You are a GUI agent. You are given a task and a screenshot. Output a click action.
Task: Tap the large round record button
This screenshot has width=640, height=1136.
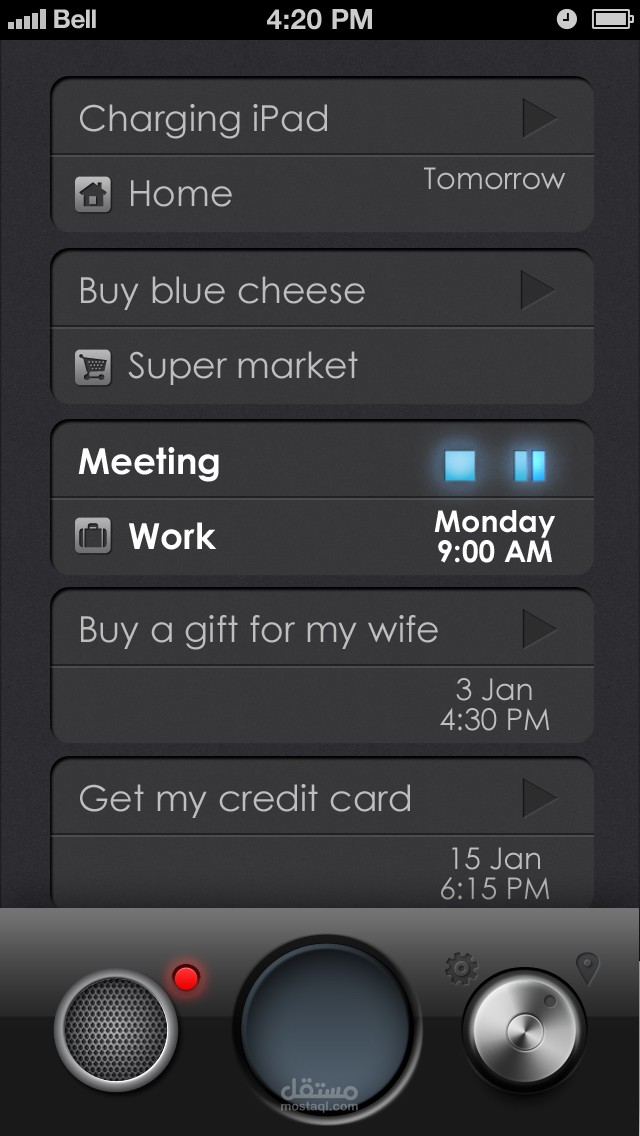point(327,1027)
